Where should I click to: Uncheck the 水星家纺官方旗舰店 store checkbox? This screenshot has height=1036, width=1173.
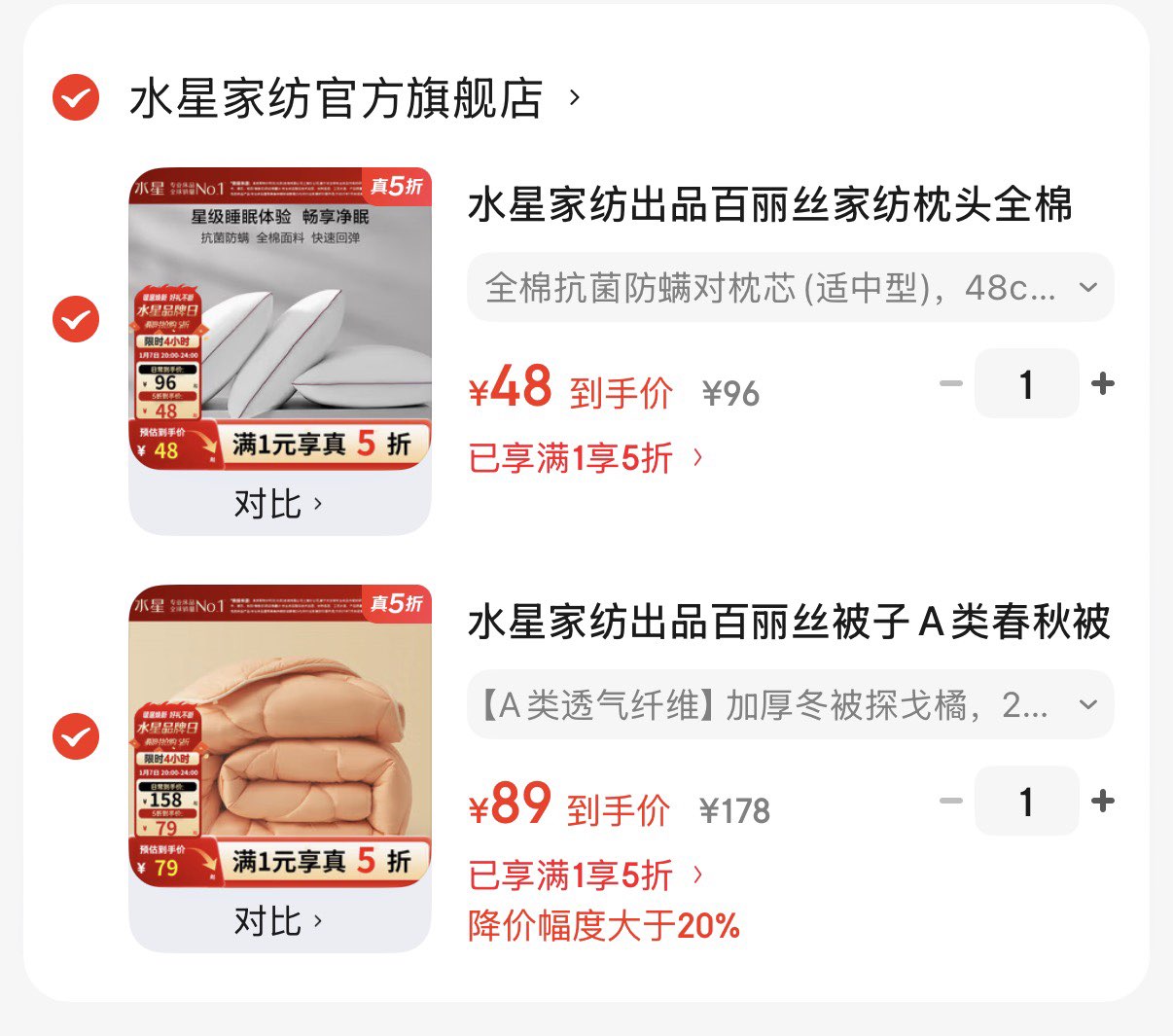coord(76,97)
